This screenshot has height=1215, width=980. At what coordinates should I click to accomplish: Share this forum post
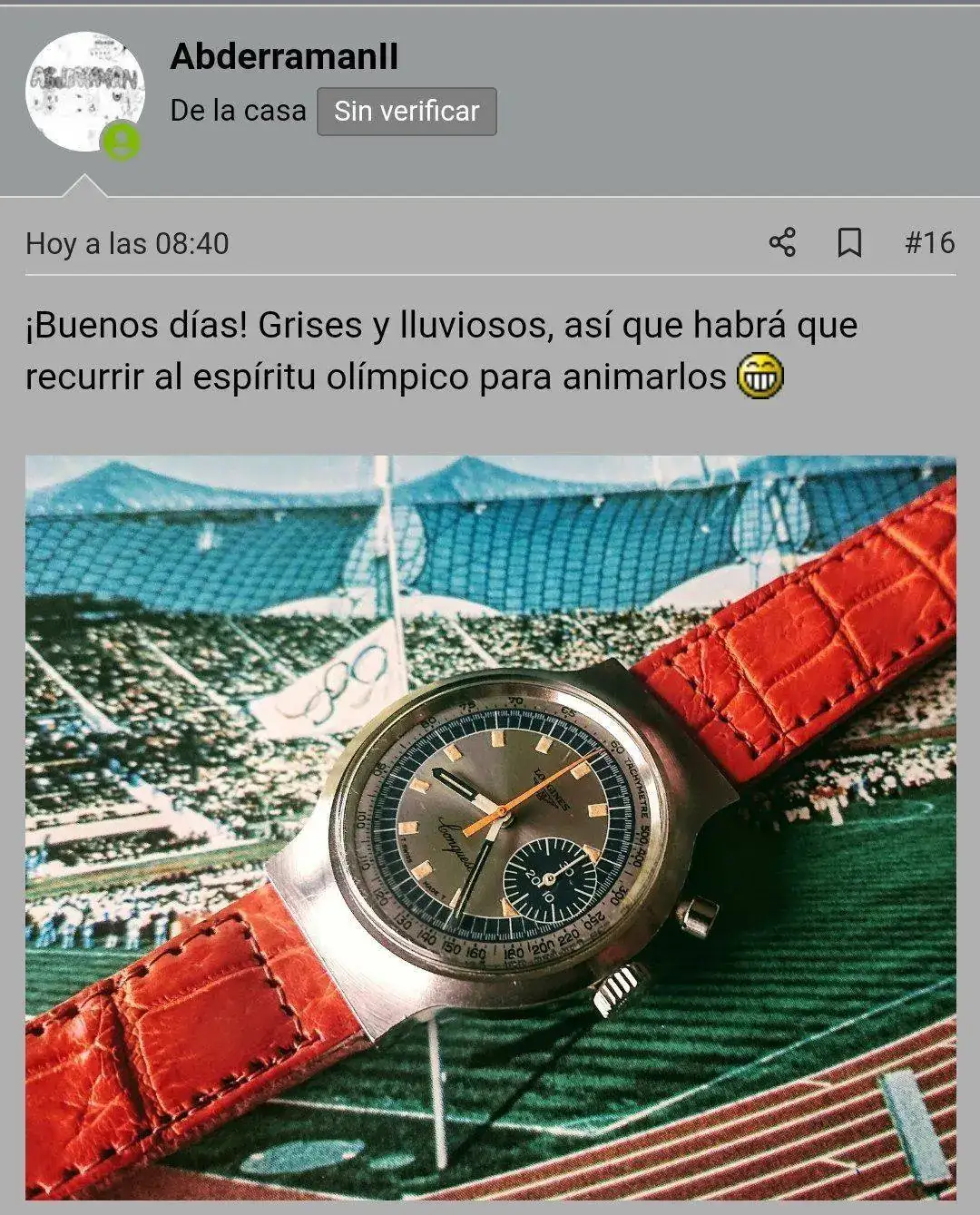pyautogui.click(x=782, y=242)
